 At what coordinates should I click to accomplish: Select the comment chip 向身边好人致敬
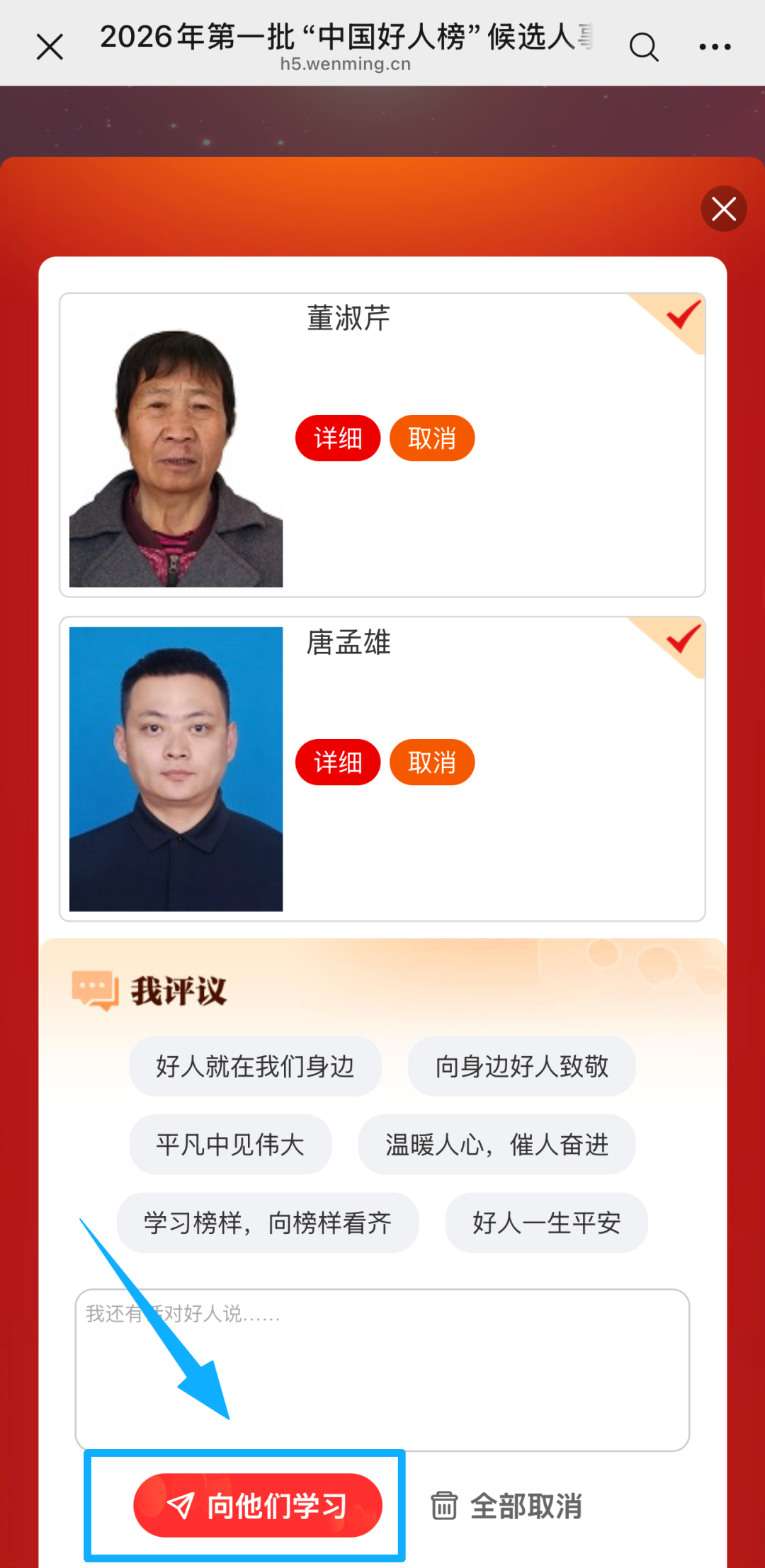pos(521,1066)
